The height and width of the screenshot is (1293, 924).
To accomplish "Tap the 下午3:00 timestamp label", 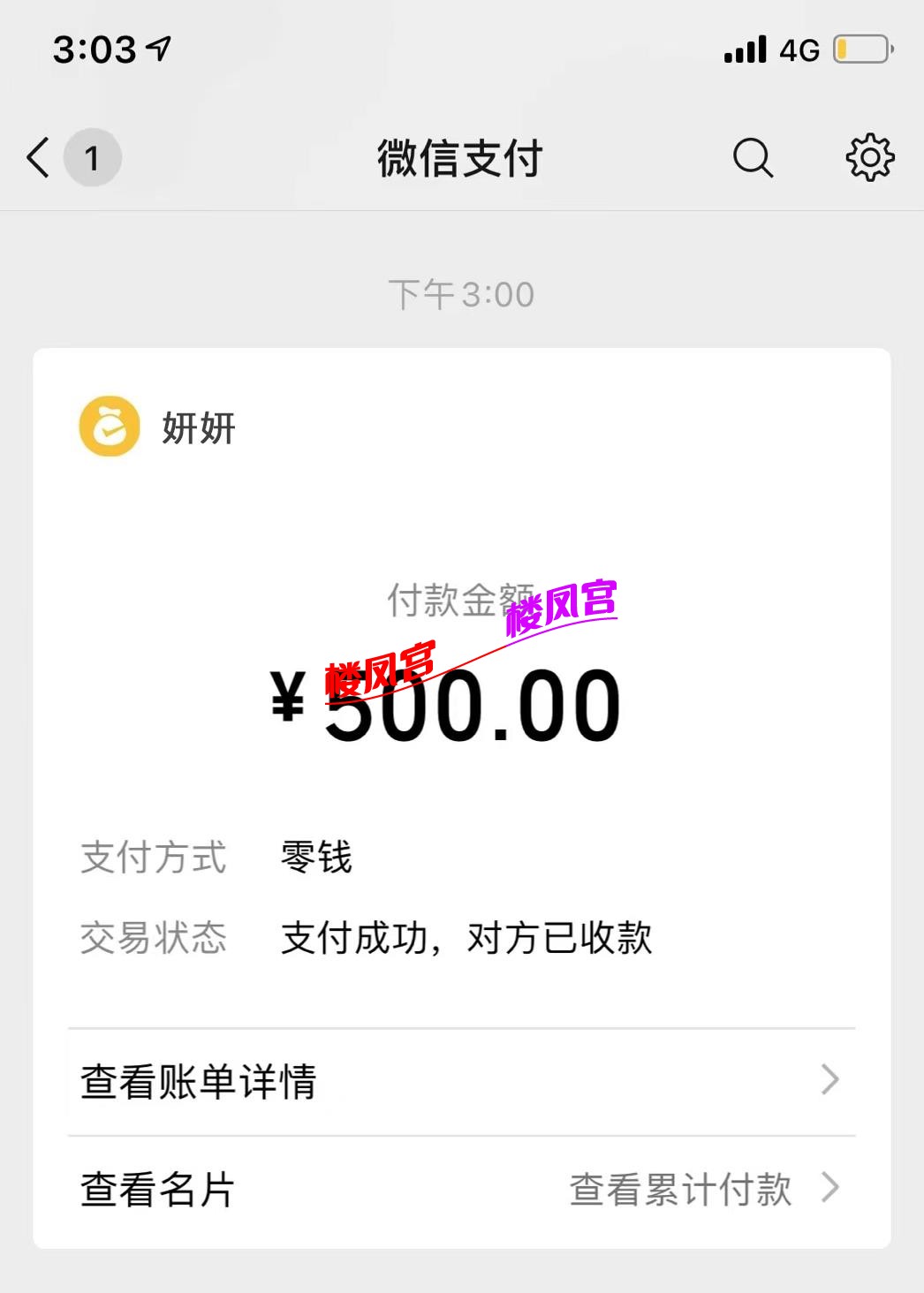I will pos(461,294).
